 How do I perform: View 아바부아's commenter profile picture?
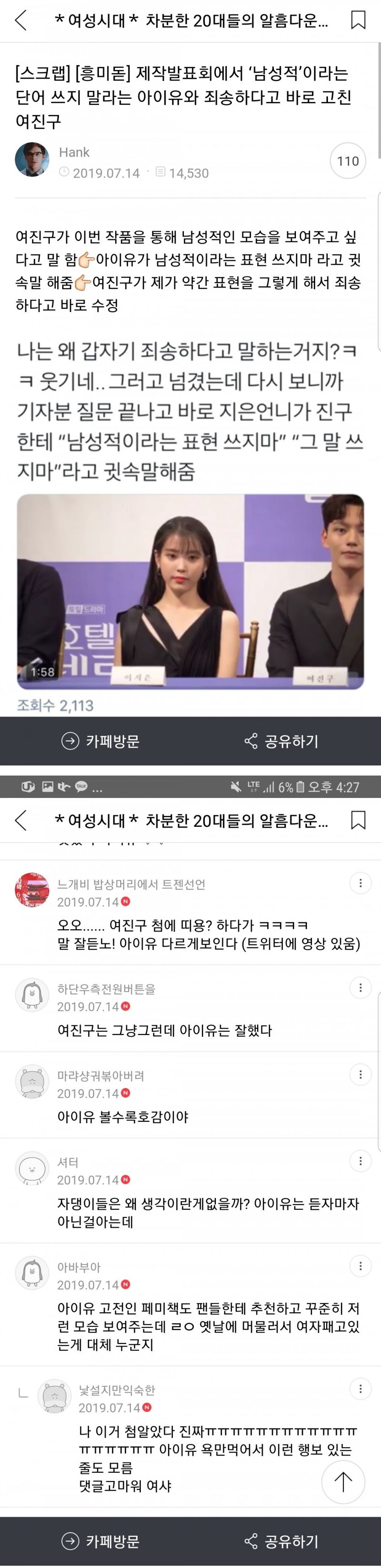pos(32,1273)
